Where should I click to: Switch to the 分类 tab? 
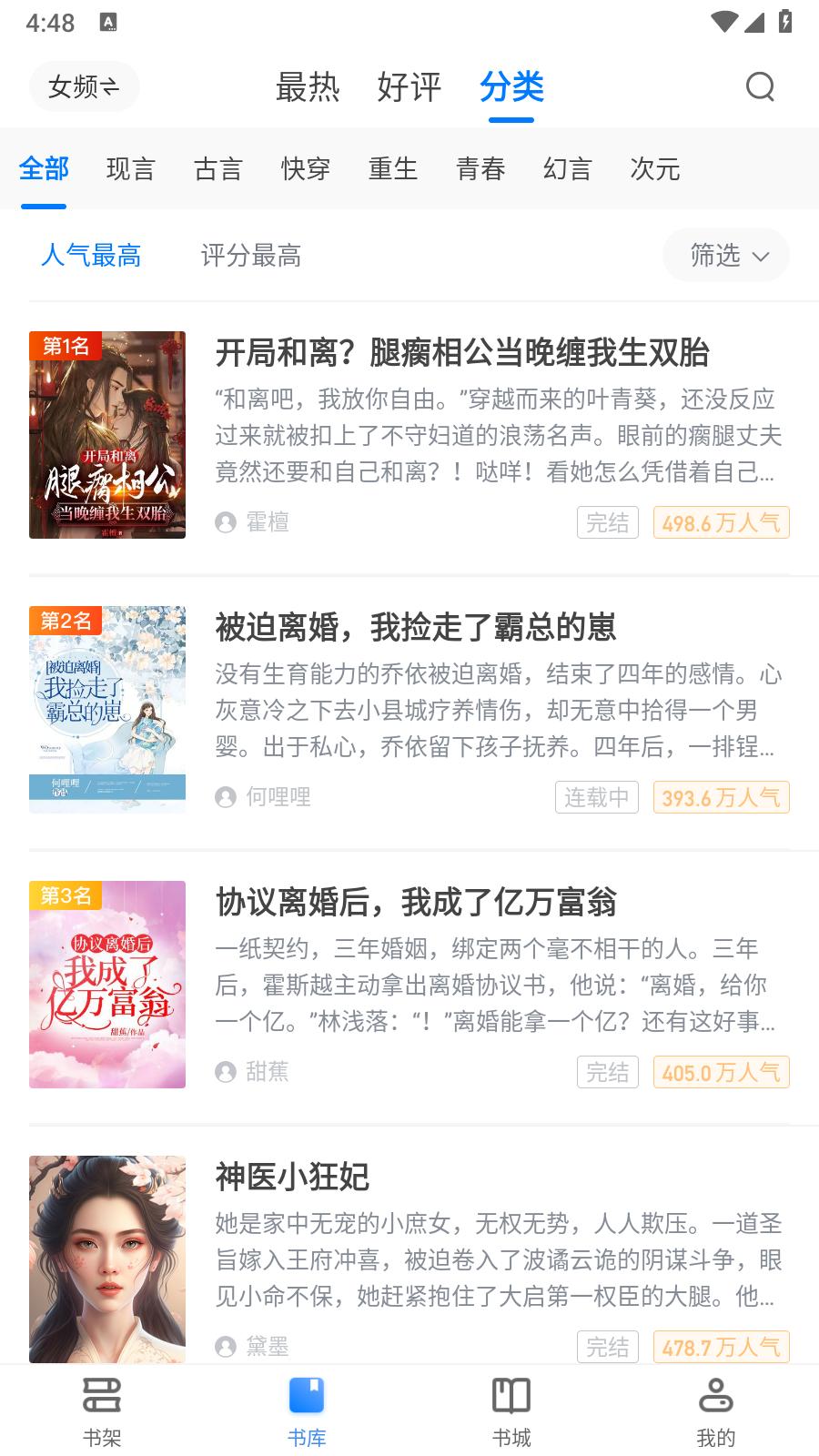point(511,87)
